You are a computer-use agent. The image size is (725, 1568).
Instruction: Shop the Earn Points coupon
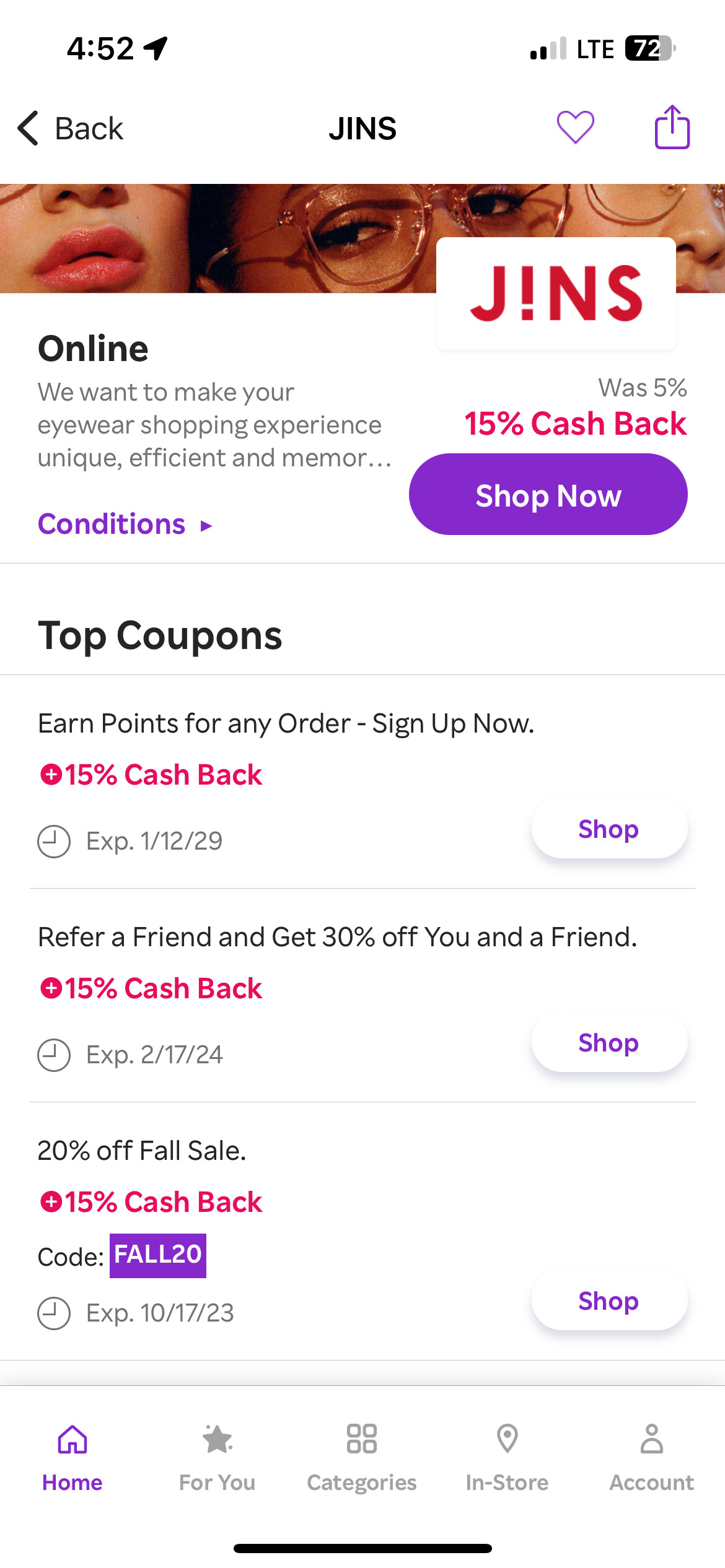[x=609, y=829]
